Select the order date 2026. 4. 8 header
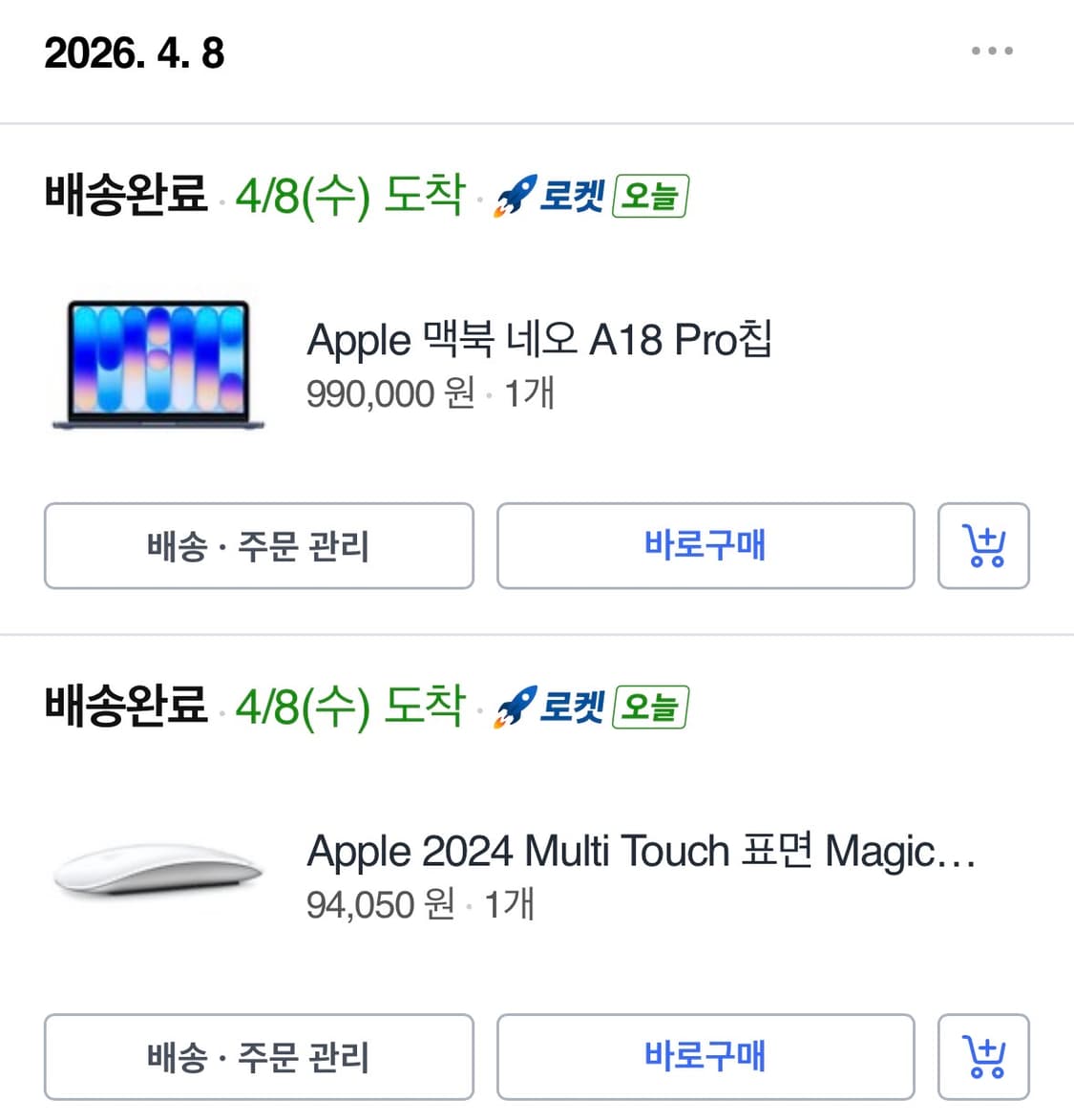Viewport: 1074px width, 1120px height. pos(135,55)
